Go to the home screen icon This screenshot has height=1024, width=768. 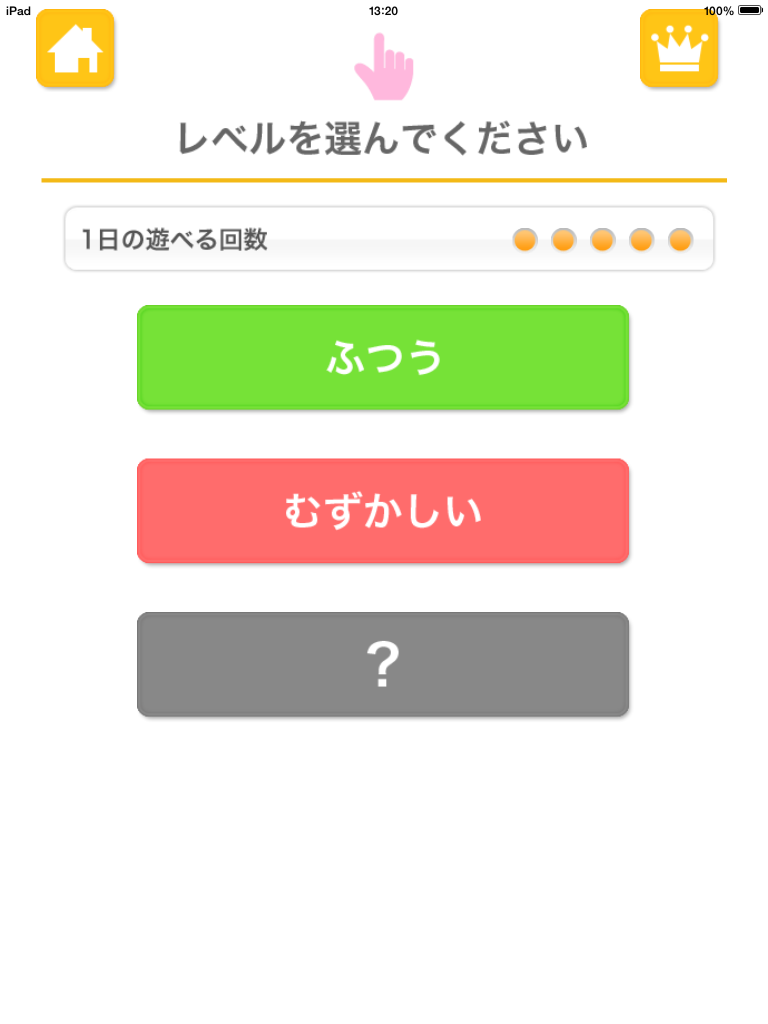coord(75,48)
